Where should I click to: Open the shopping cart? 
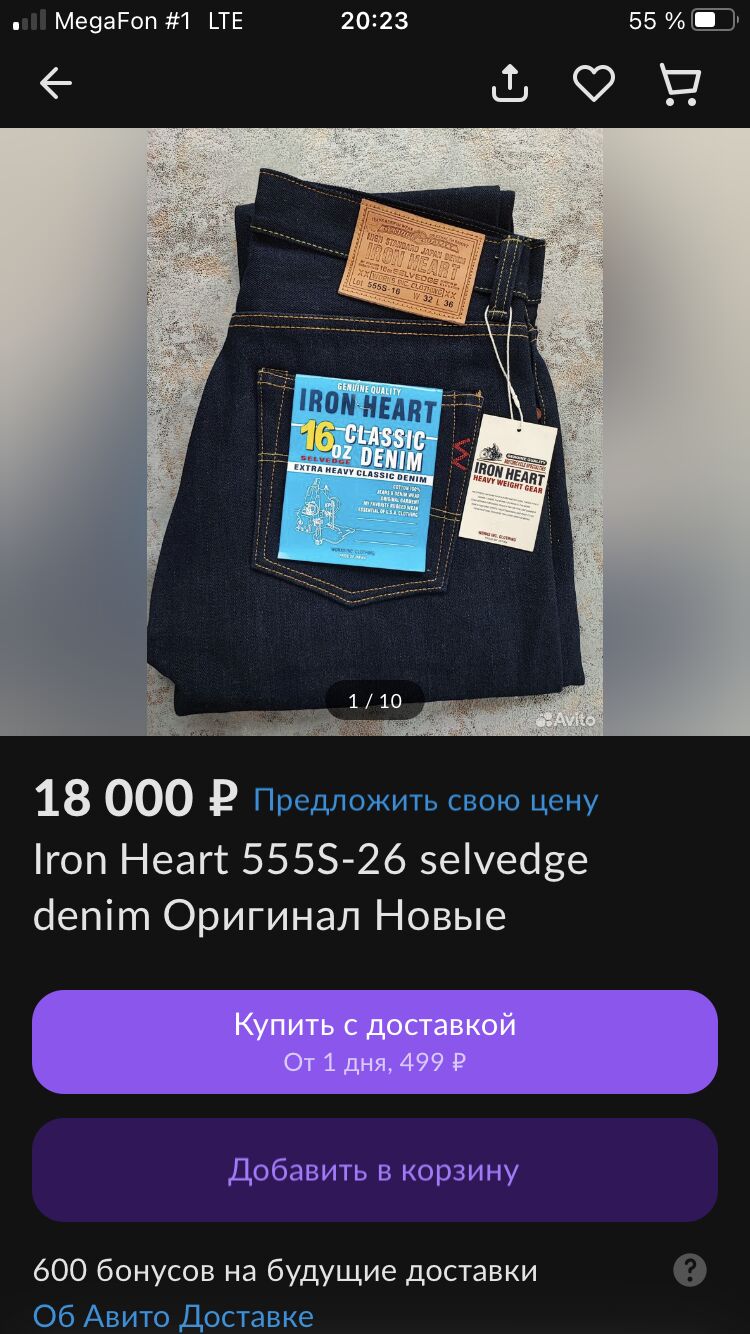click(x=680, y=85)
